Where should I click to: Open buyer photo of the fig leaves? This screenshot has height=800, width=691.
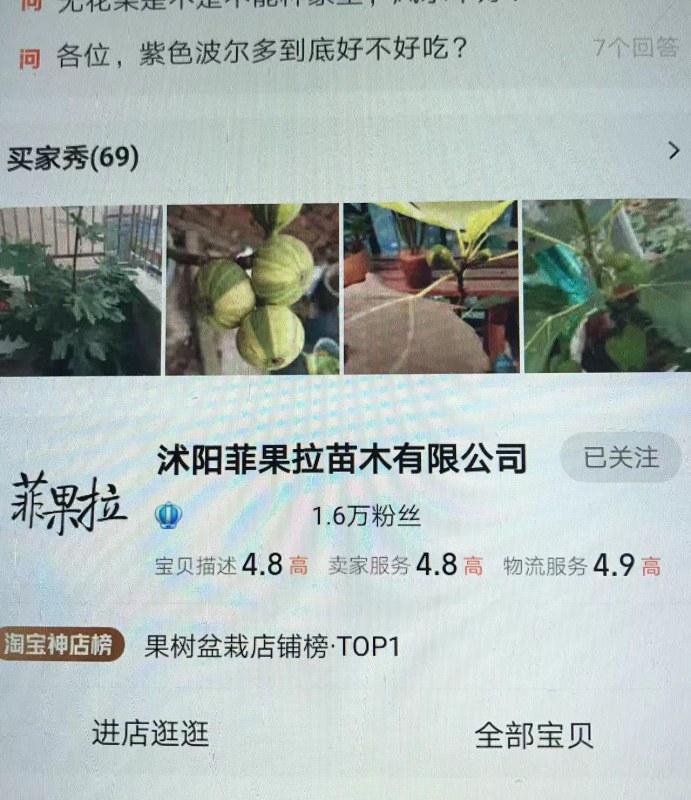(606, 288)
